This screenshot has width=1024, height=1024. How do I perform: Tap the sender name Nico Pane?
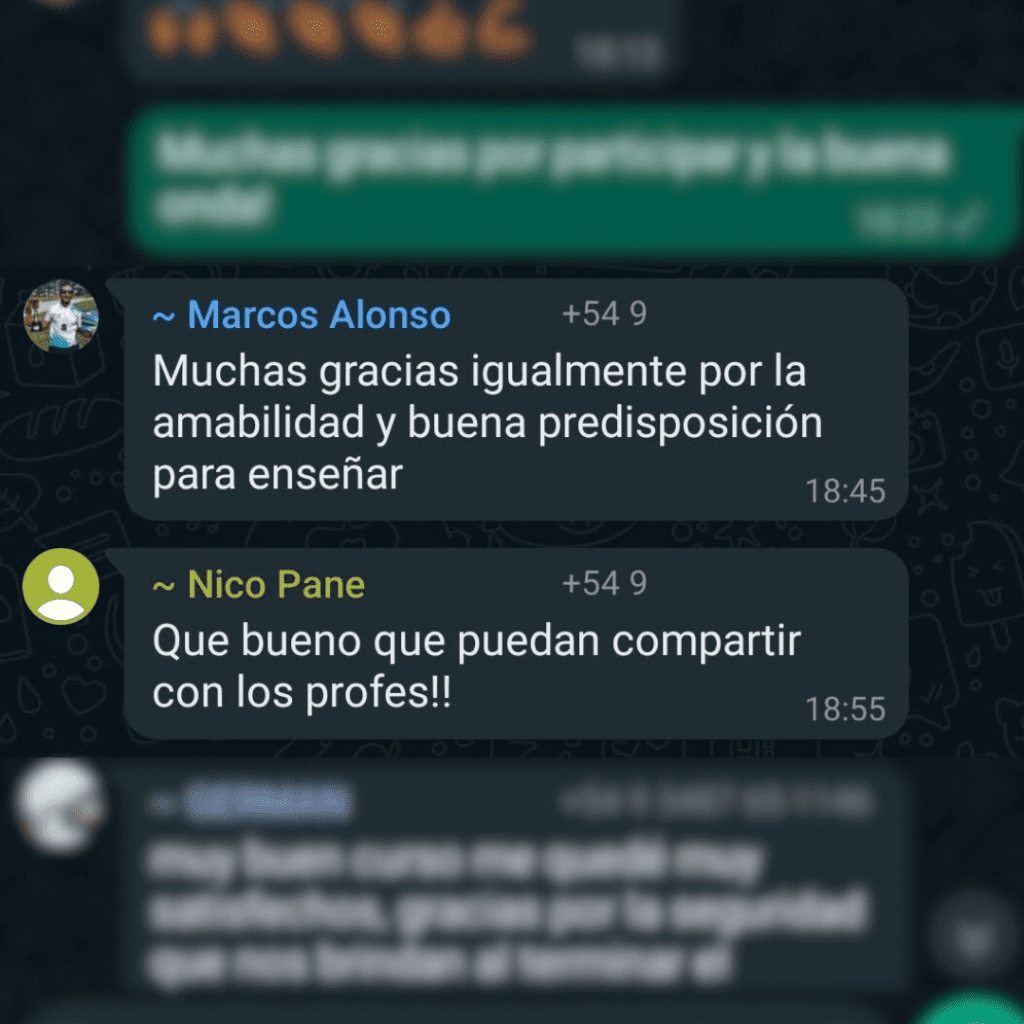(275, 585)
